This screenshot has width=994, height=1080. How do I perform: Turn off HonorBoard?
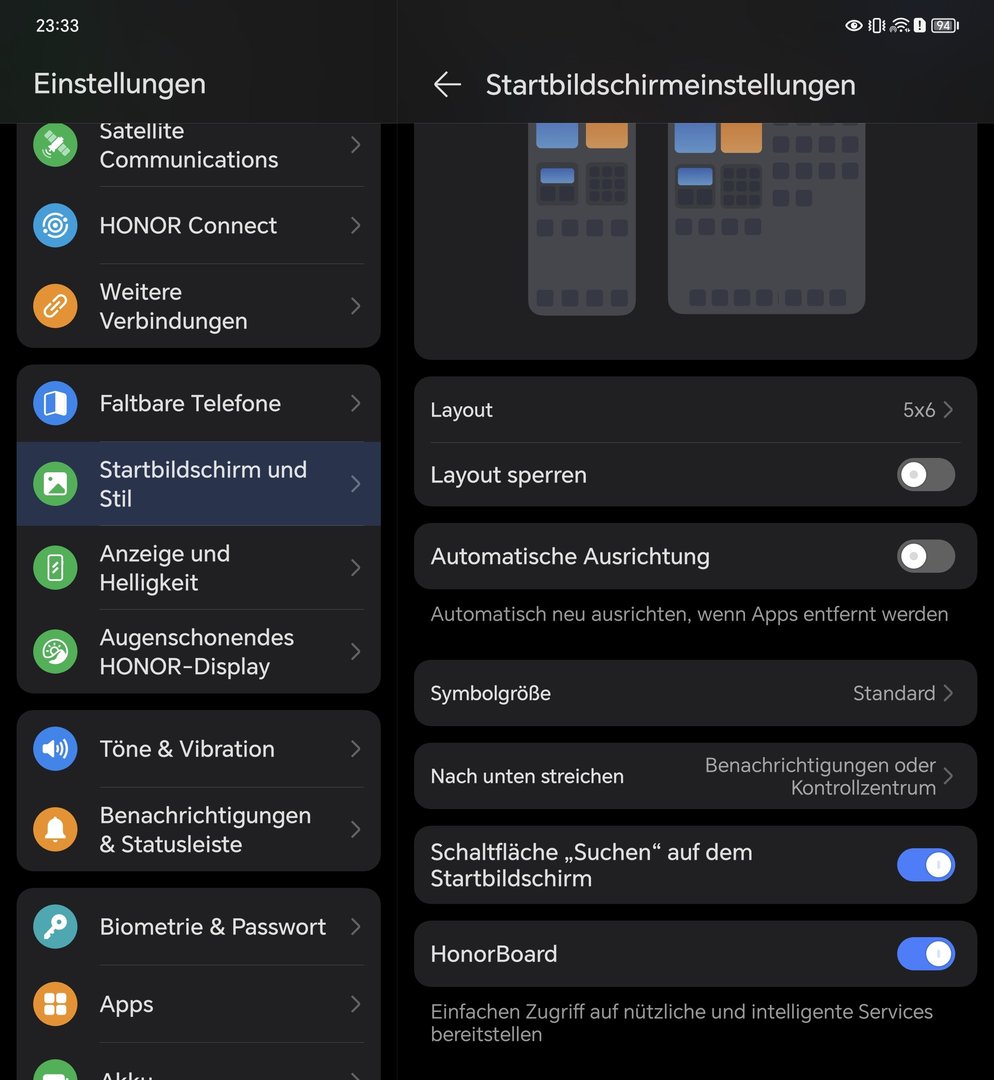click(925, 954)
